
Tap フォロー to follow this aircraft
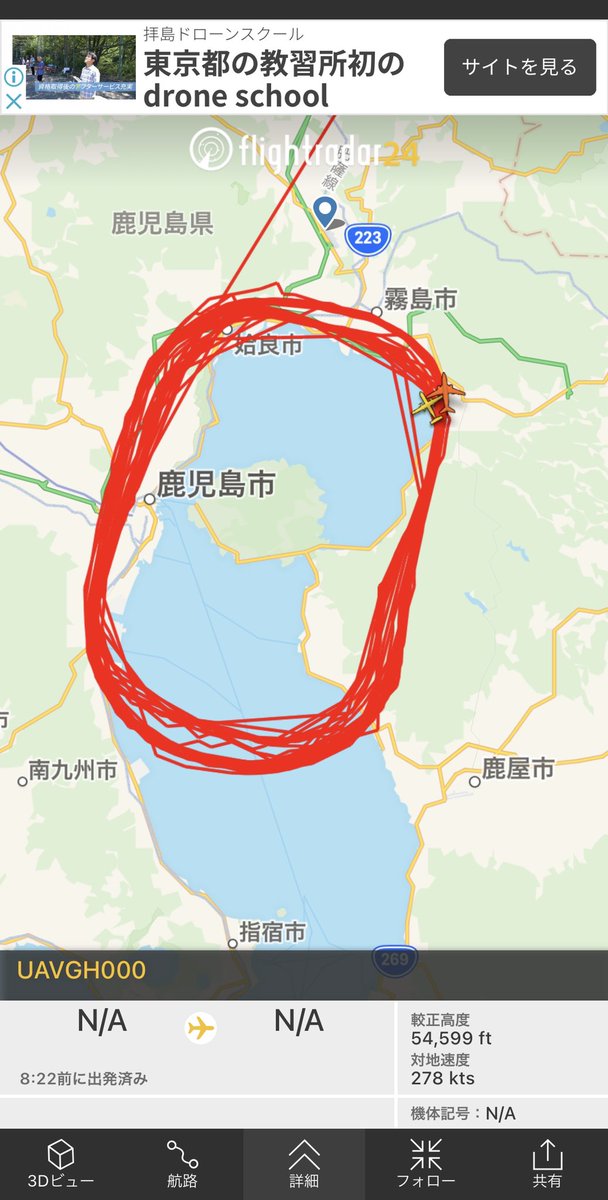coord(425,1163)
